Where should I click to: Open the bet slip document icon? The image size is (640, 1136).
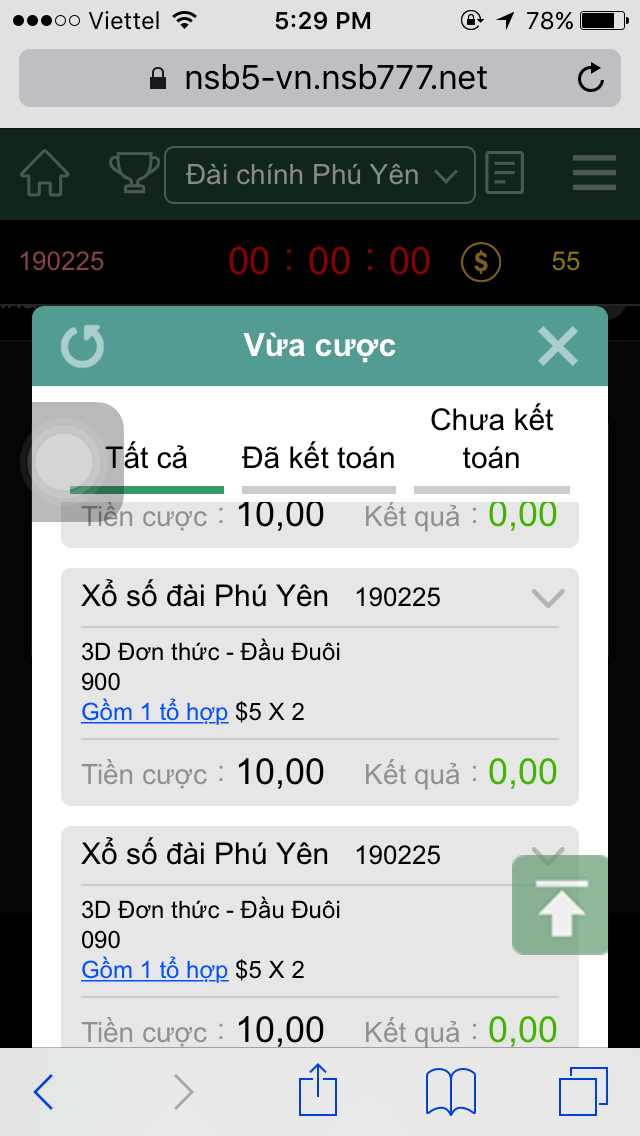(x=504, y=174)
